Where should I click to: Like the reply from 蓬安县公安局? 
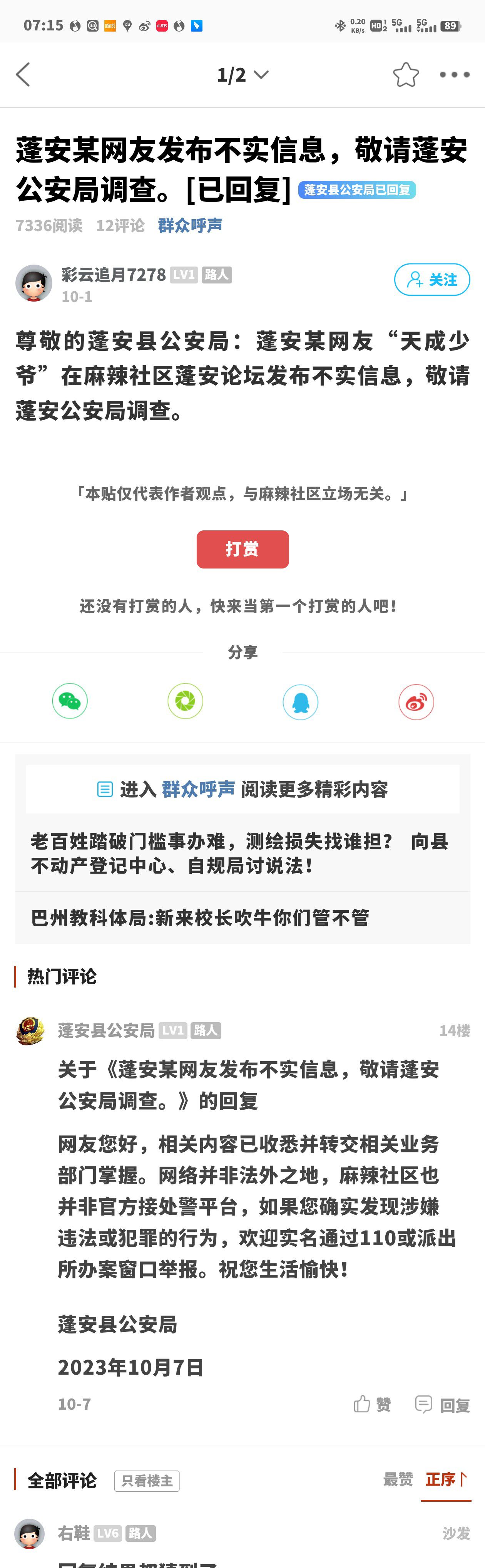tap(373, 1404)
